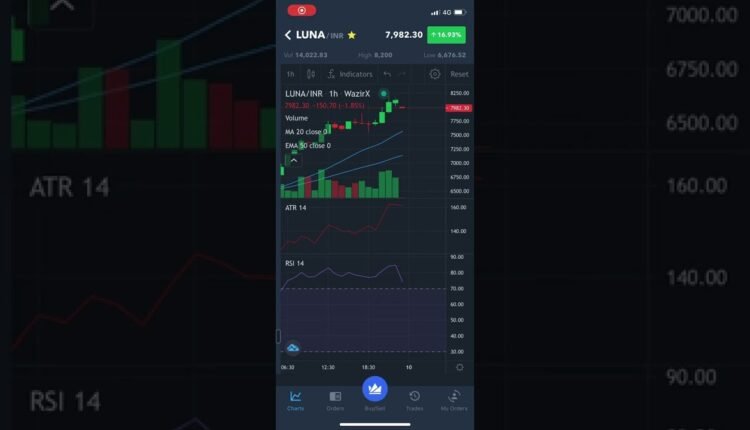This screenshot has height=430, width=750.
Task: Open the Indicators menu
Action: tap(349, 74)
